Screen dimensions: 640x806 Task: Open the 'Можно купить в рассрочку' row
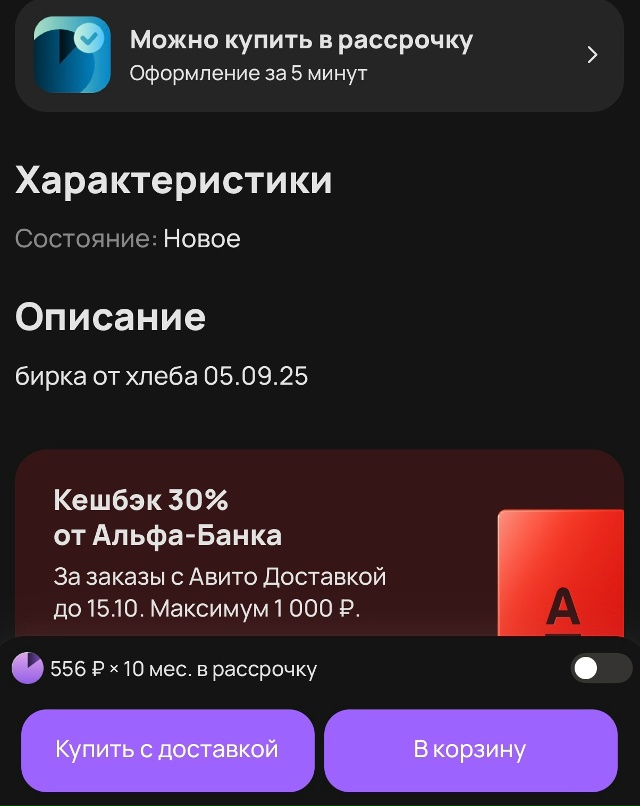pyautogui.click(x=319, y=56)
